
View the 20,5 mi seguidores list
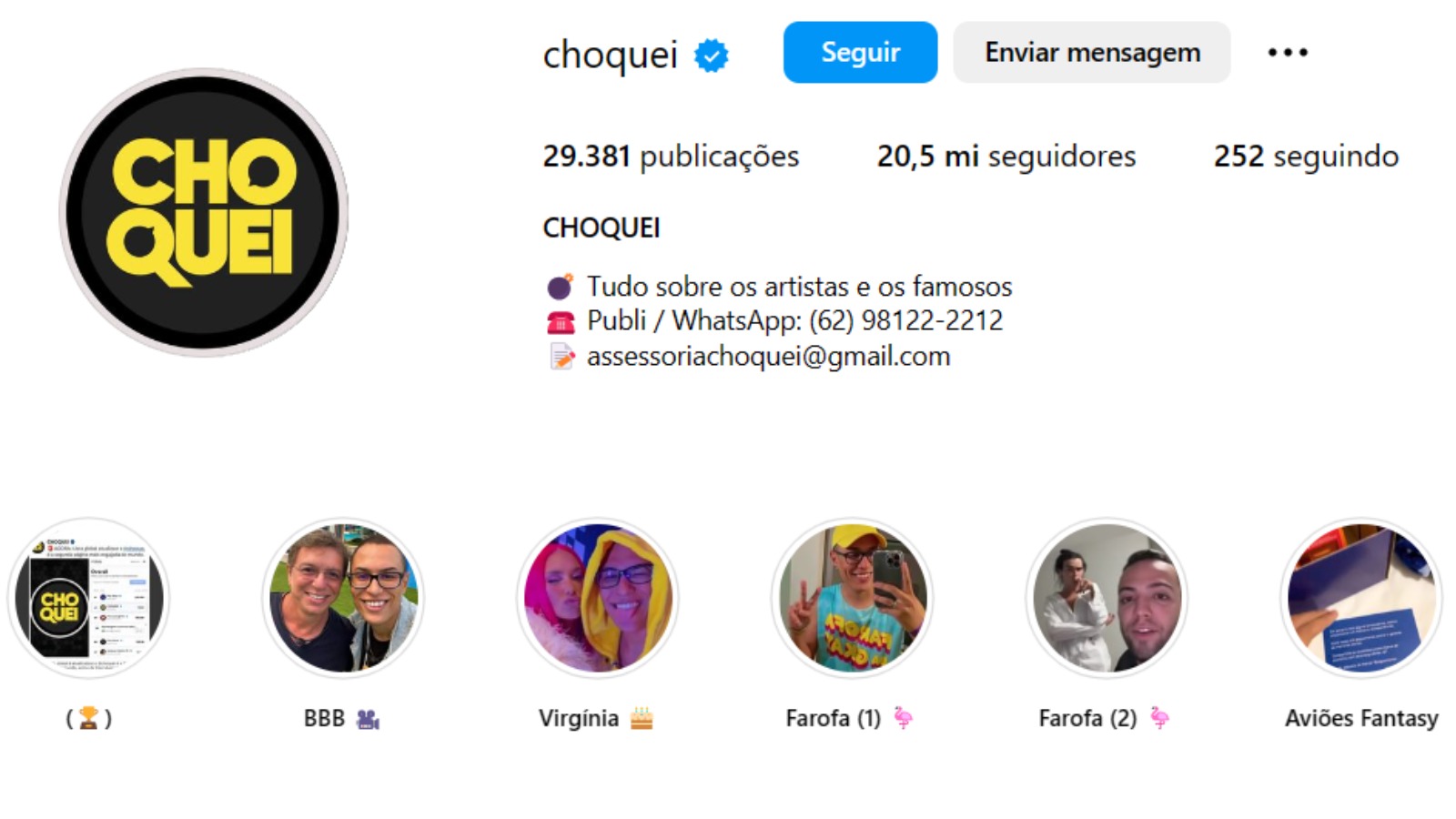point(1006,157)
